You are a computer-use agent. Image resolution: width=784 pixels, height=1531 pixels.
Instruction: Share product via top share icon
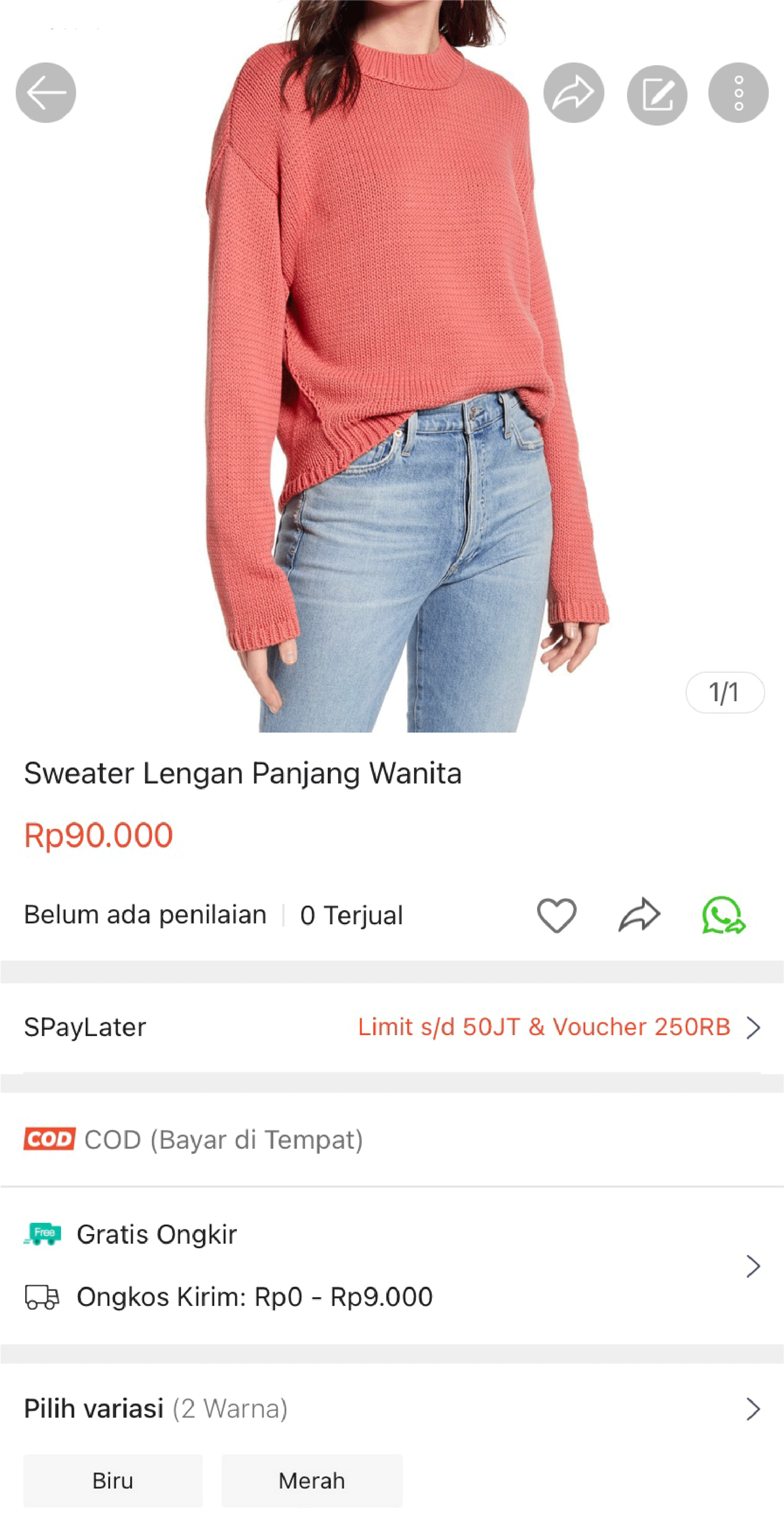(573, 93)
